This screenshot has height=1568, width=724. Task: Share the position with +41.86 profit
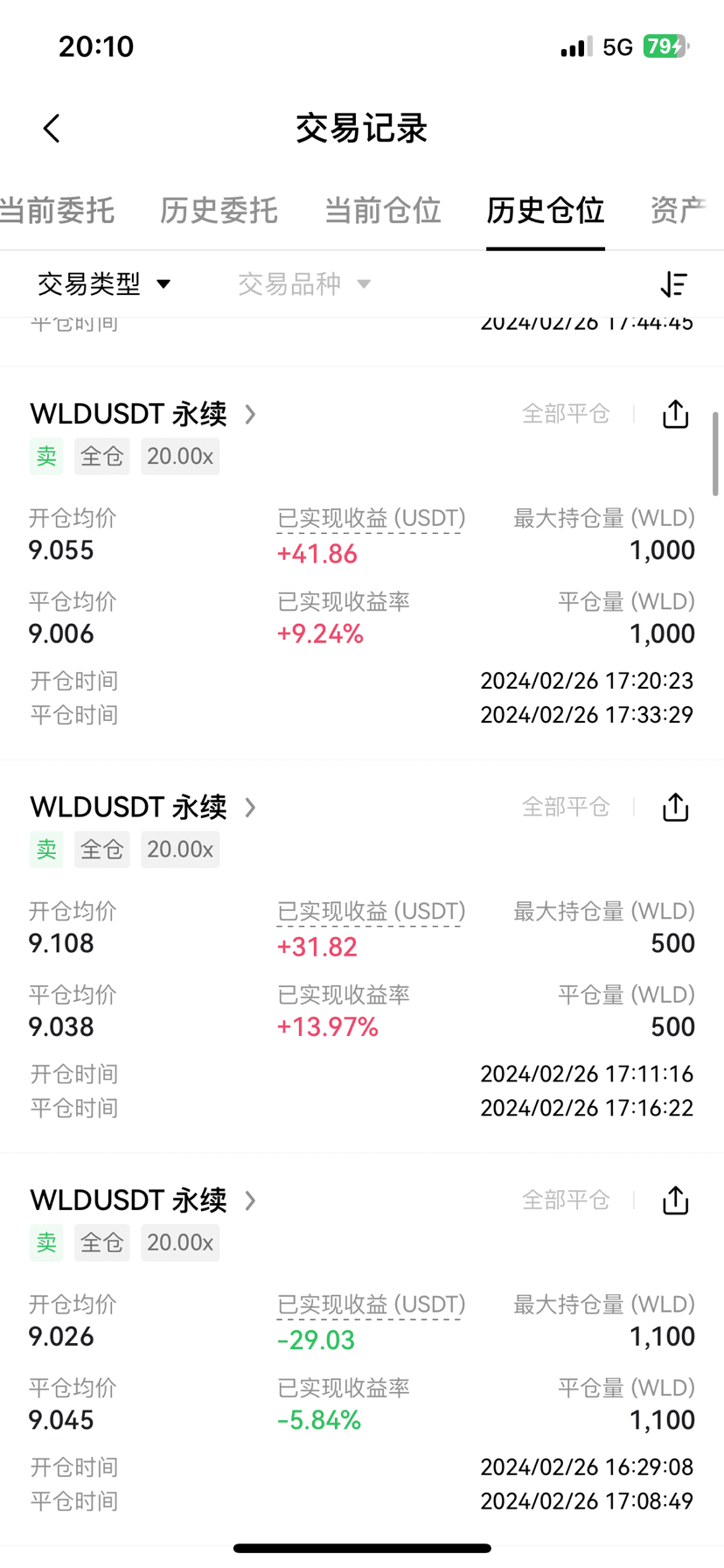point(675,414)
